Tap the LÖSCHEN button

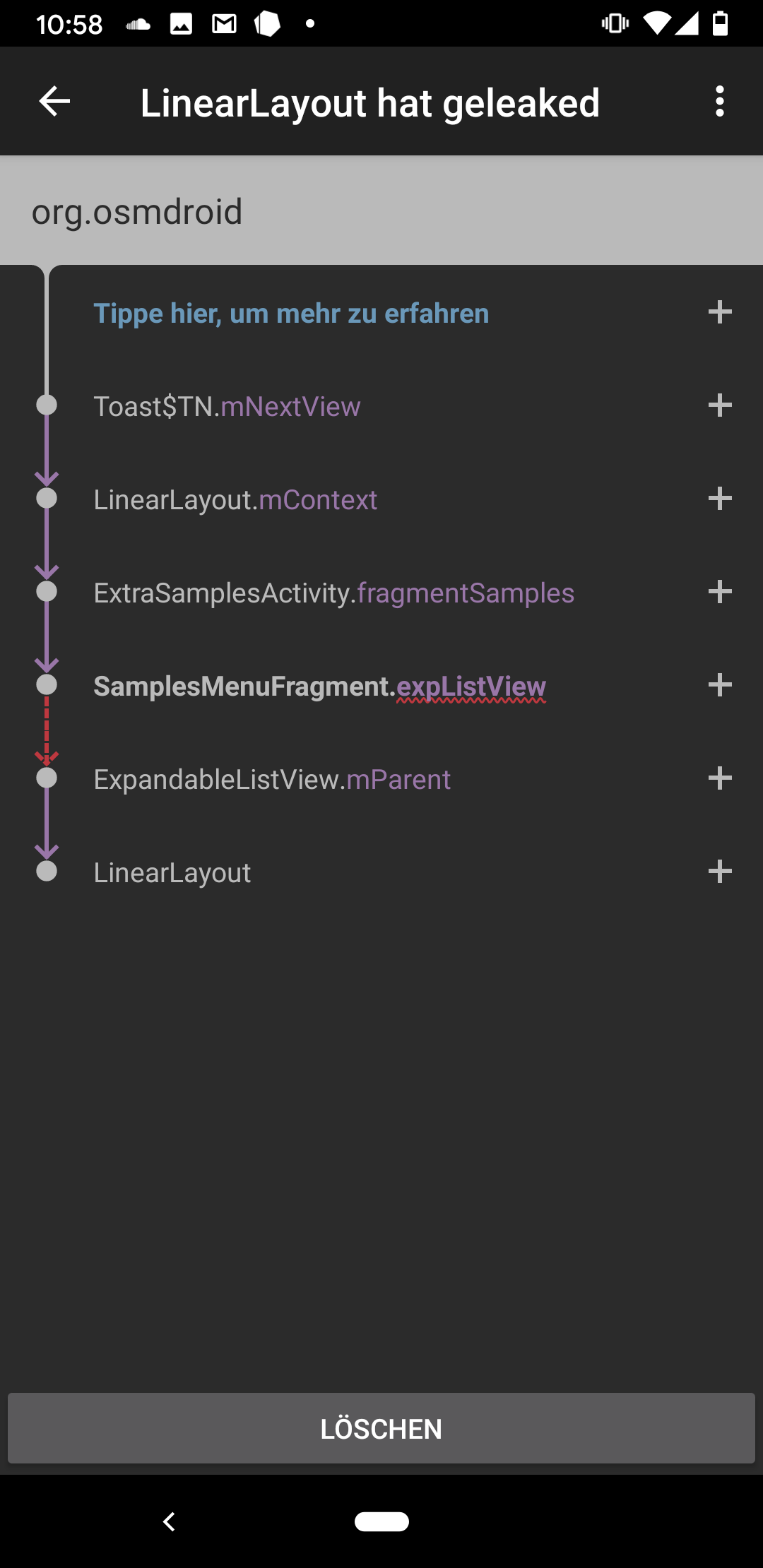381,1428
